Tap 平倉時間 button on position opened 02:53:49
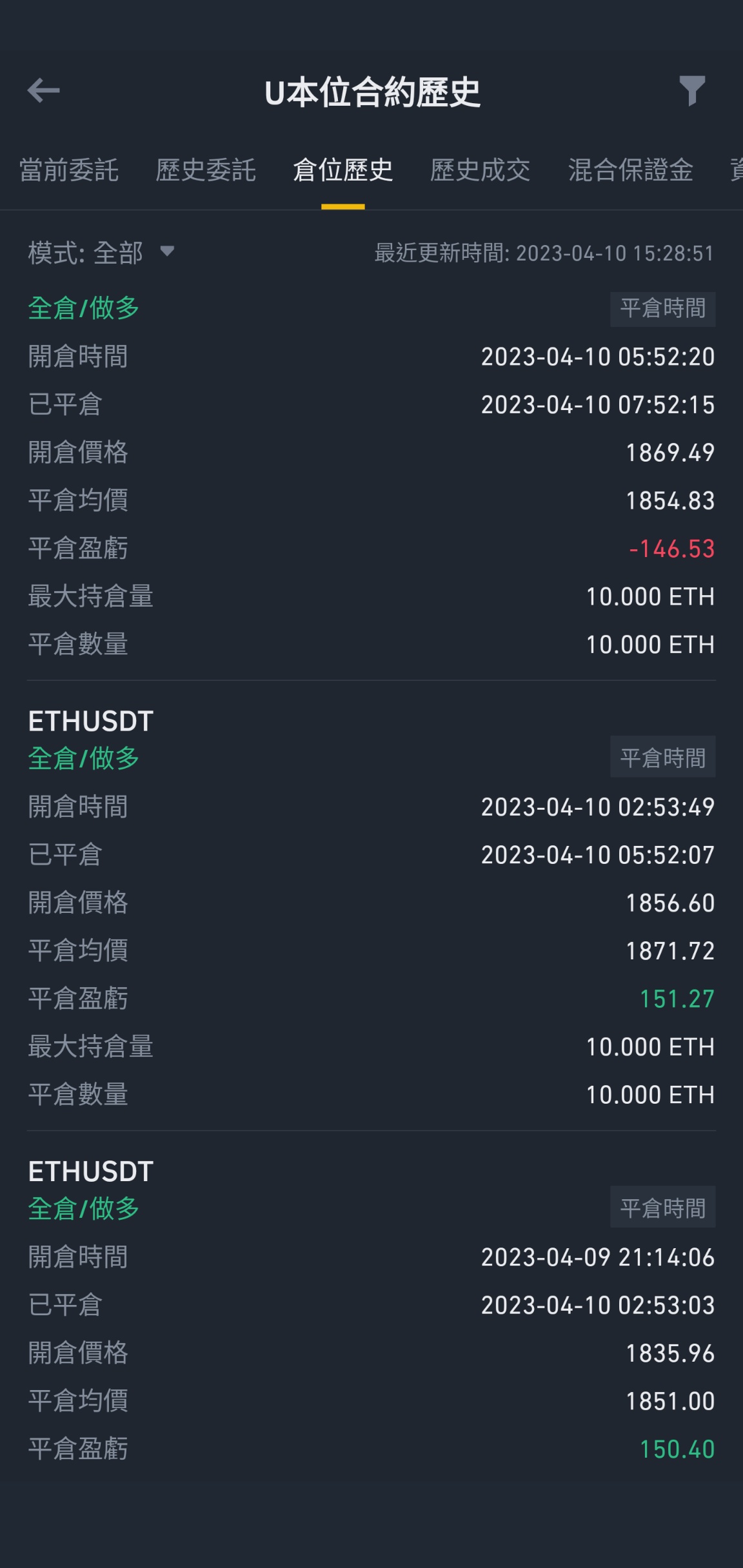The width and height of the screenshot is (743, 1568). tap(663, 758)
